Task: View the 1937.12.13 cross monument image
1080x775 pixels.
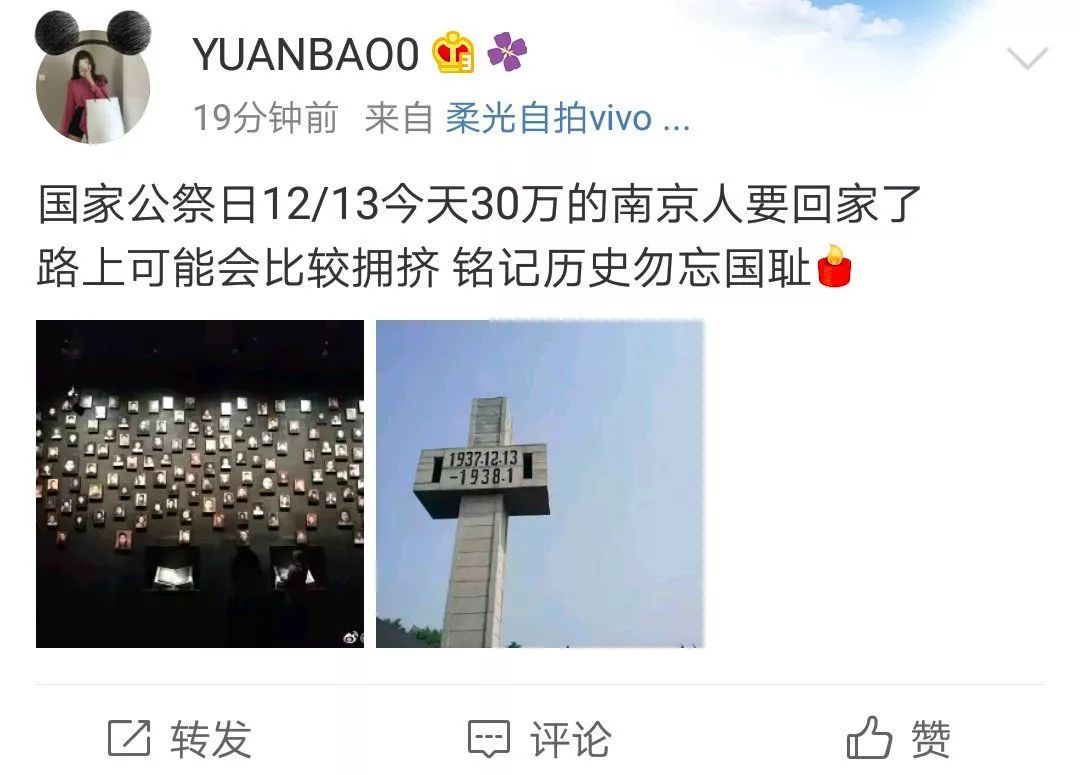Action: click(540, 484)
